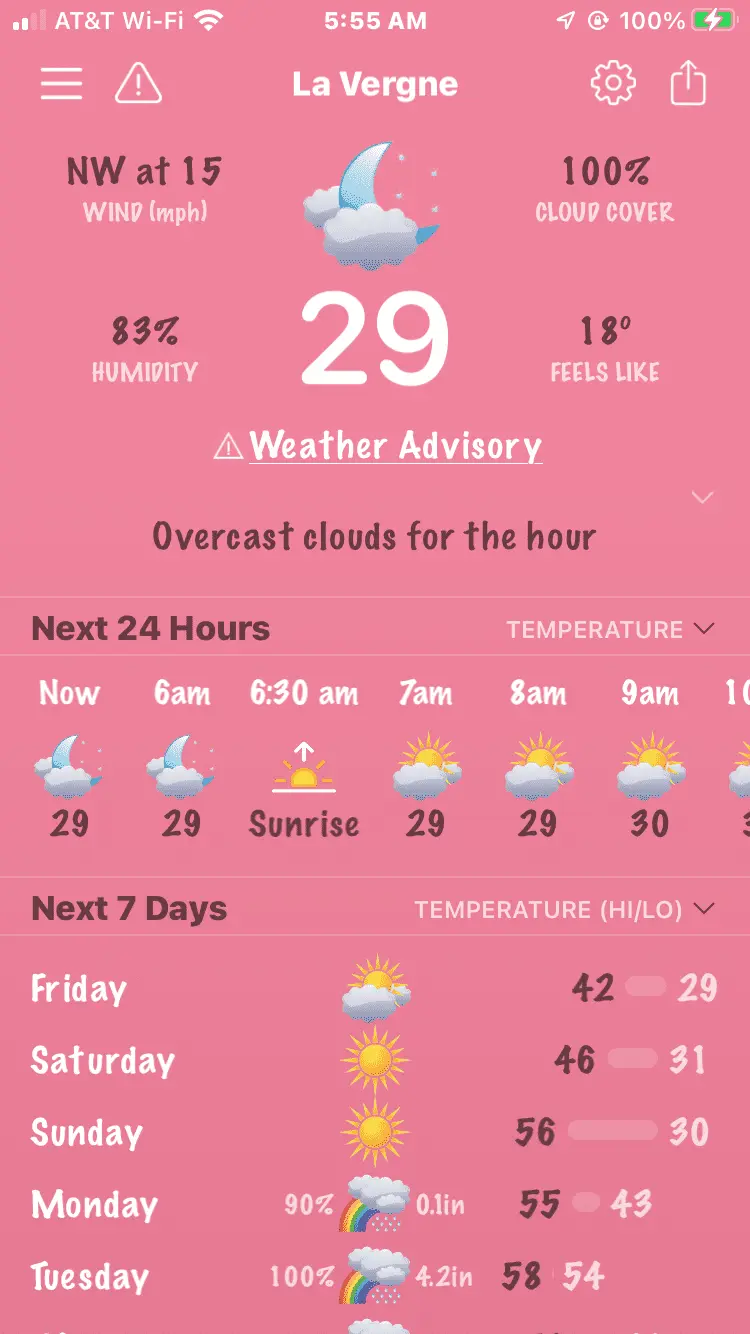Expand the hourly summary chevron
Screen dimensions: 750x1334
coord(702,498)
